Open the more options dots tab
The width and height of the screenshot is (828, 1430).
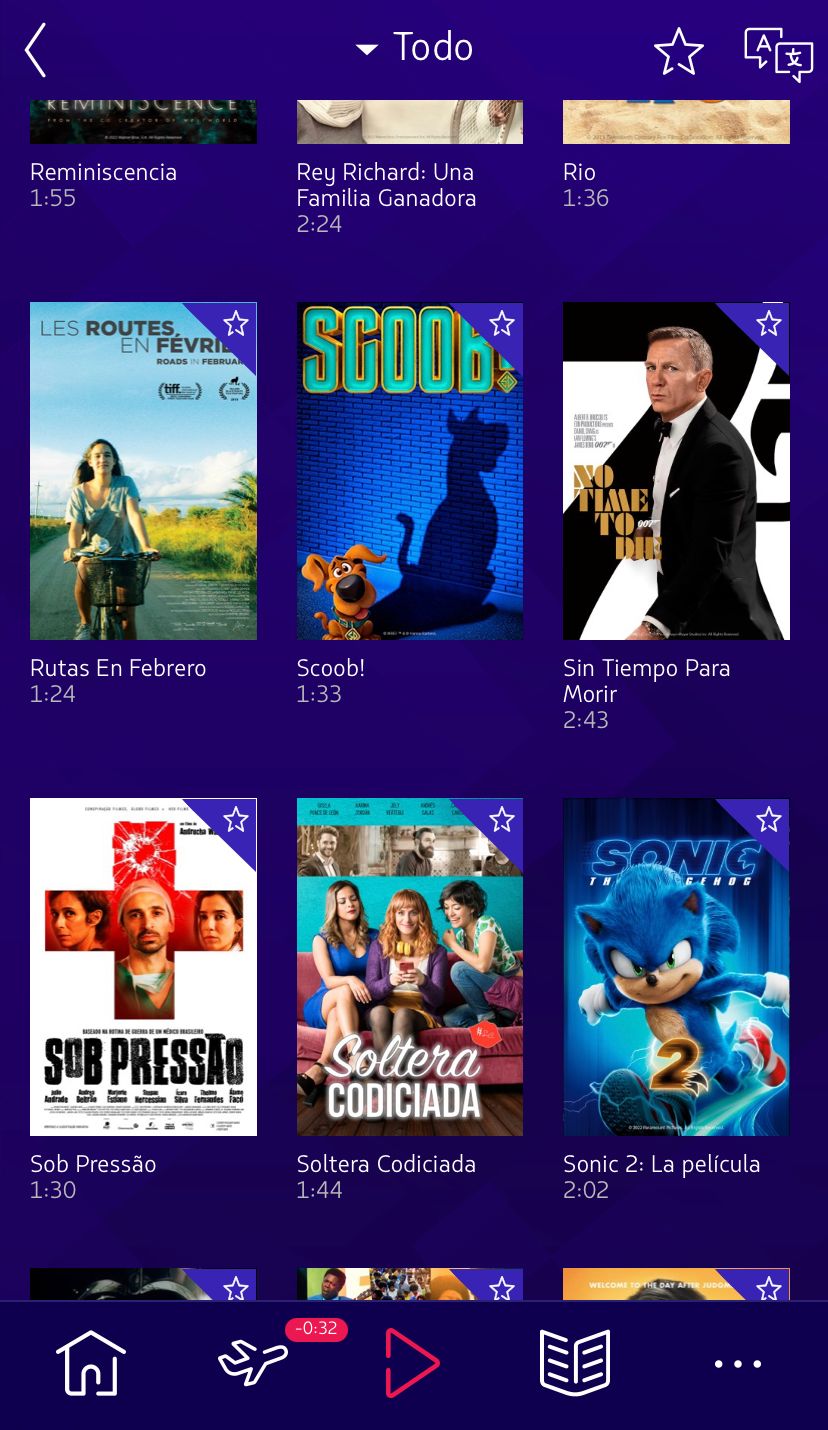click(738, 1363)
